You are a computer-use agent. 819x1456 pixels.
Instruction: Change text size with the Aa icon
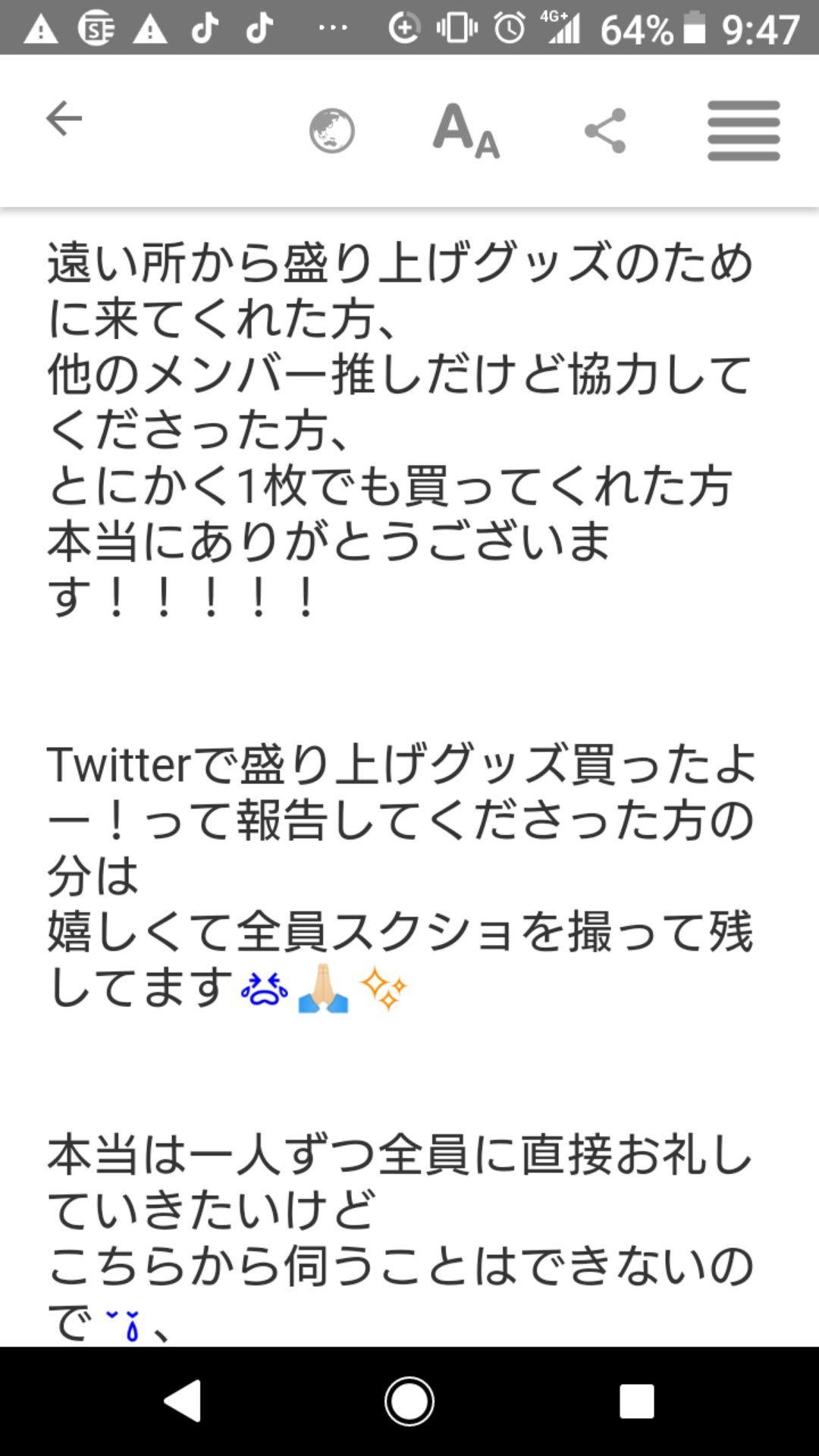click(x=466, y=131)
